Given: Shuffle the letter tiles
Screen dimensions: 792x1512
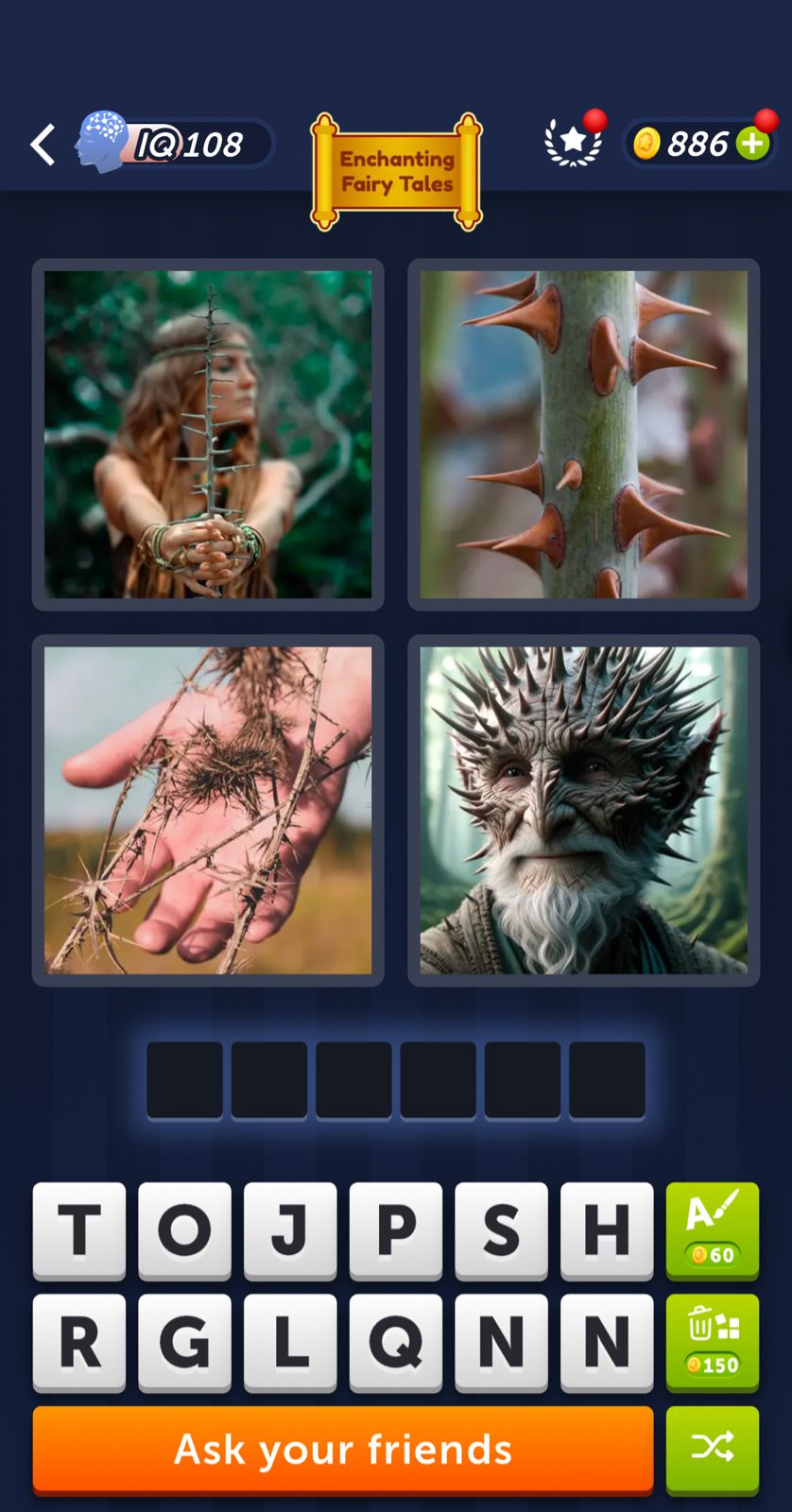Looking at the screenshot, I should coord(713,1448).
